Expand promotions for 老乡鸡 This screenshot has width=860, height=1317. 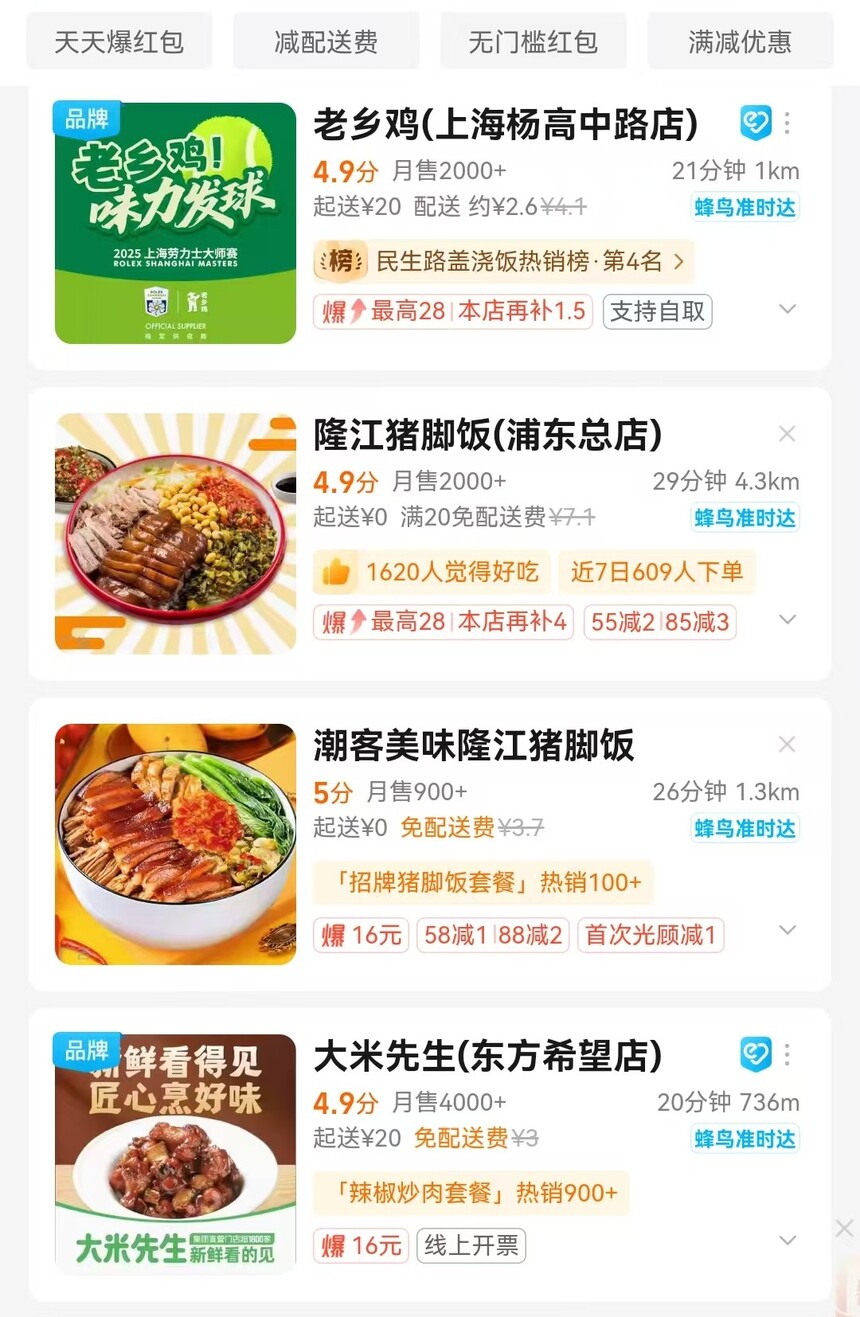788,309
